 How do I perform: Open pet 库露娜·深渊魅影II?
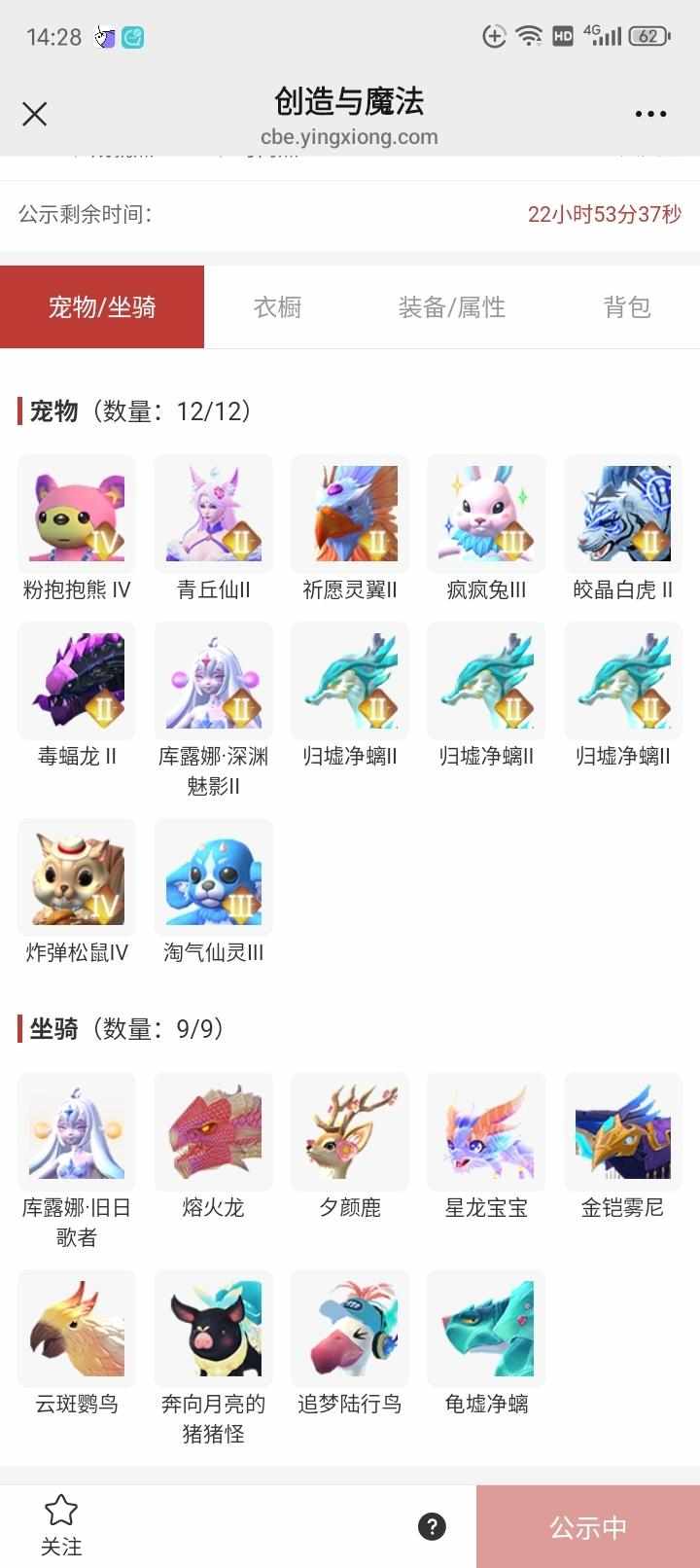[213, 681]
